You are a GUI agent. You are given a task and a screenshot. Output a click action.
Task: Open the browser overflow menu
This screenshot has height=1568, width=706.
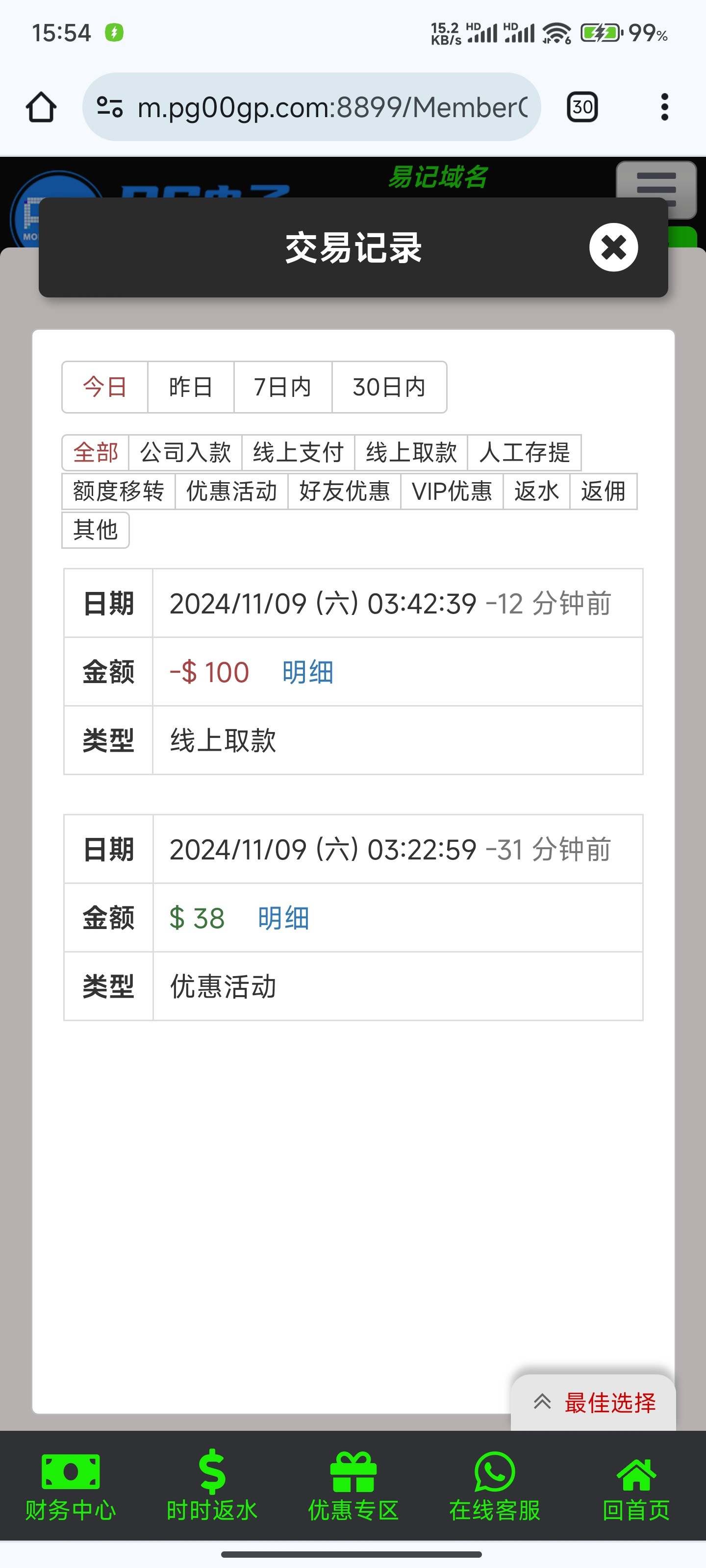click(x=664, y=107)
